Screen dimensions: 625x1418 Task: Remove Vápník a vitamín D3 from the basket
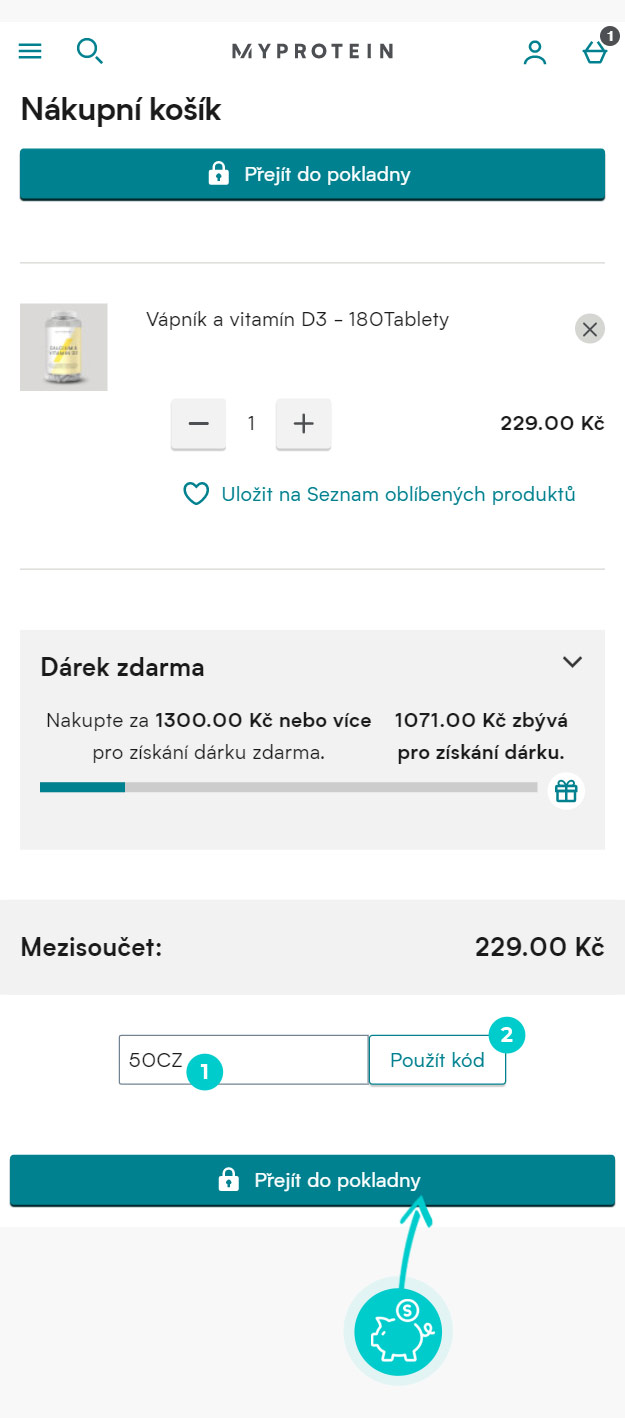pyautogui.click(x=590, y=328)
